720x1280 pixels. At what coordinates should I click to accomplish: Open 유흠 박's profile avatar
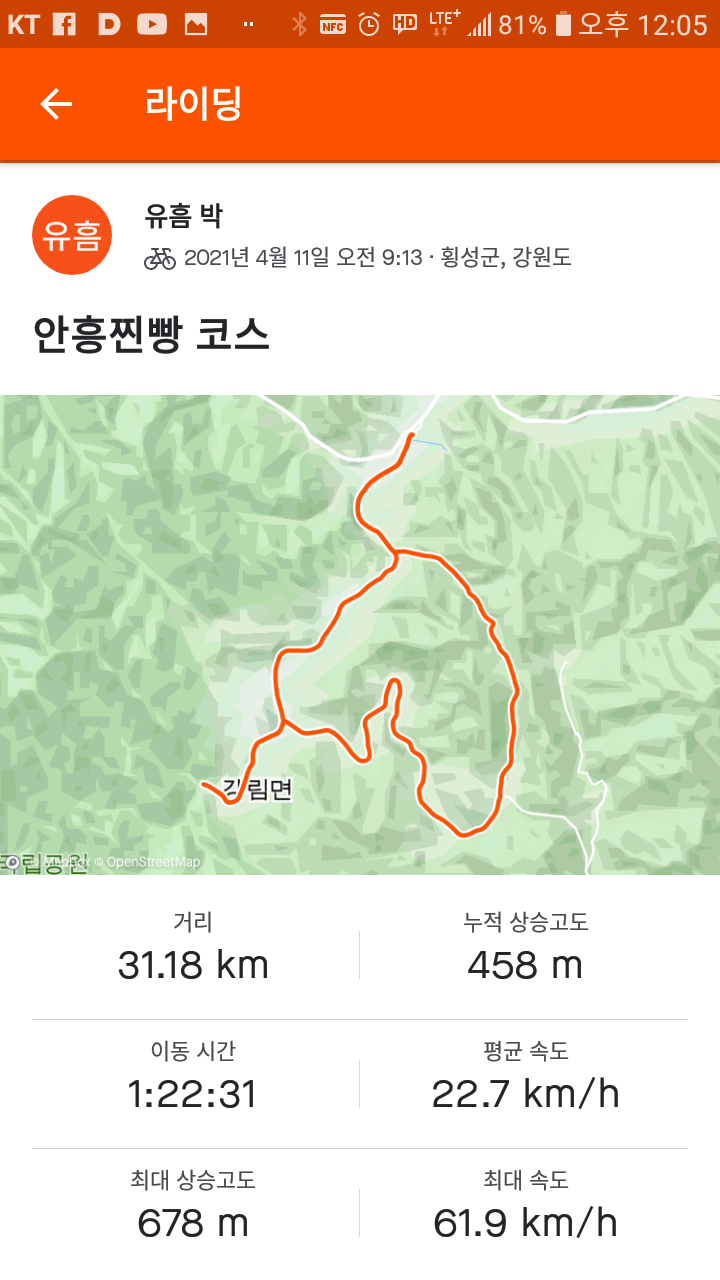pyautogui.click(x=71, y=235)
